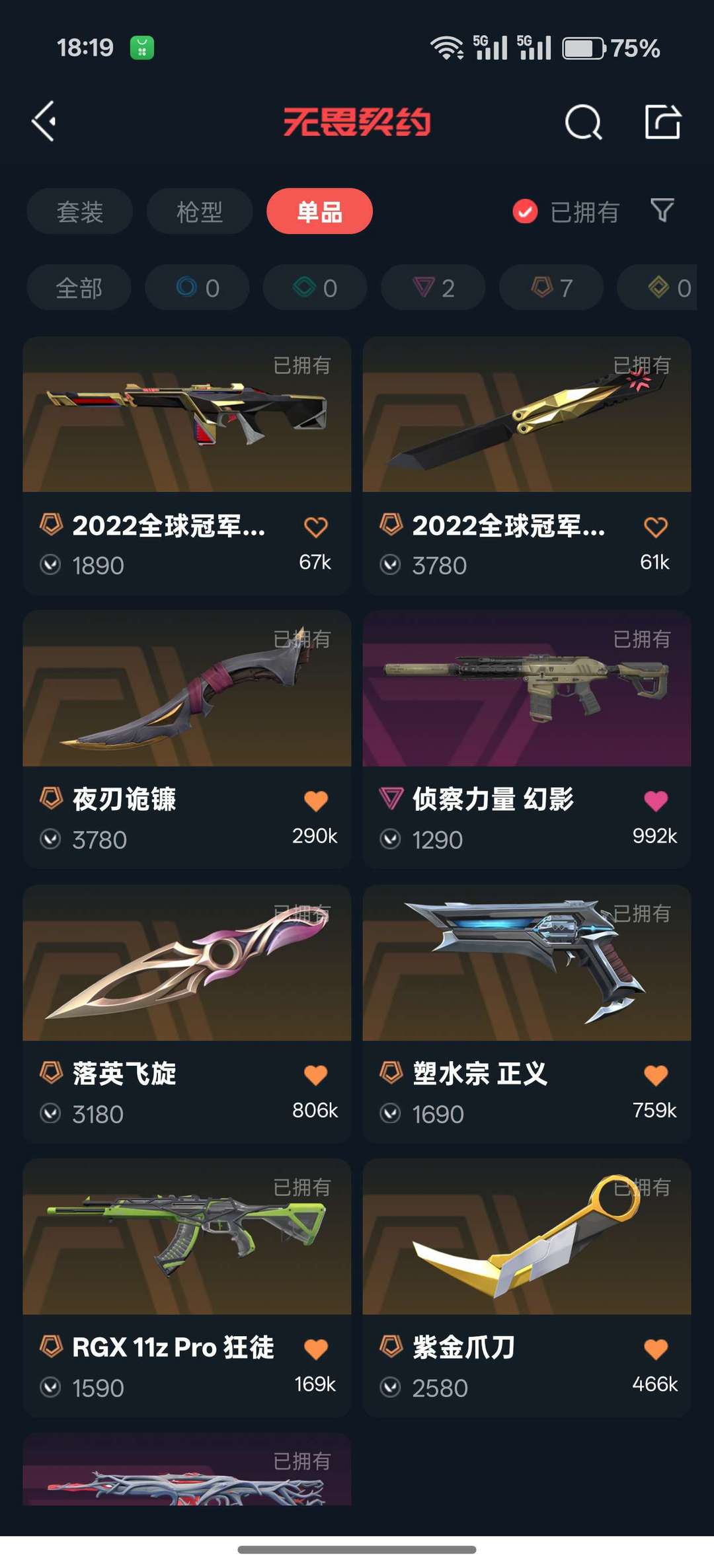This screenshot has height=1568, width=714.
Task: Go back using the top-left arrow
Action: point(44,122)
